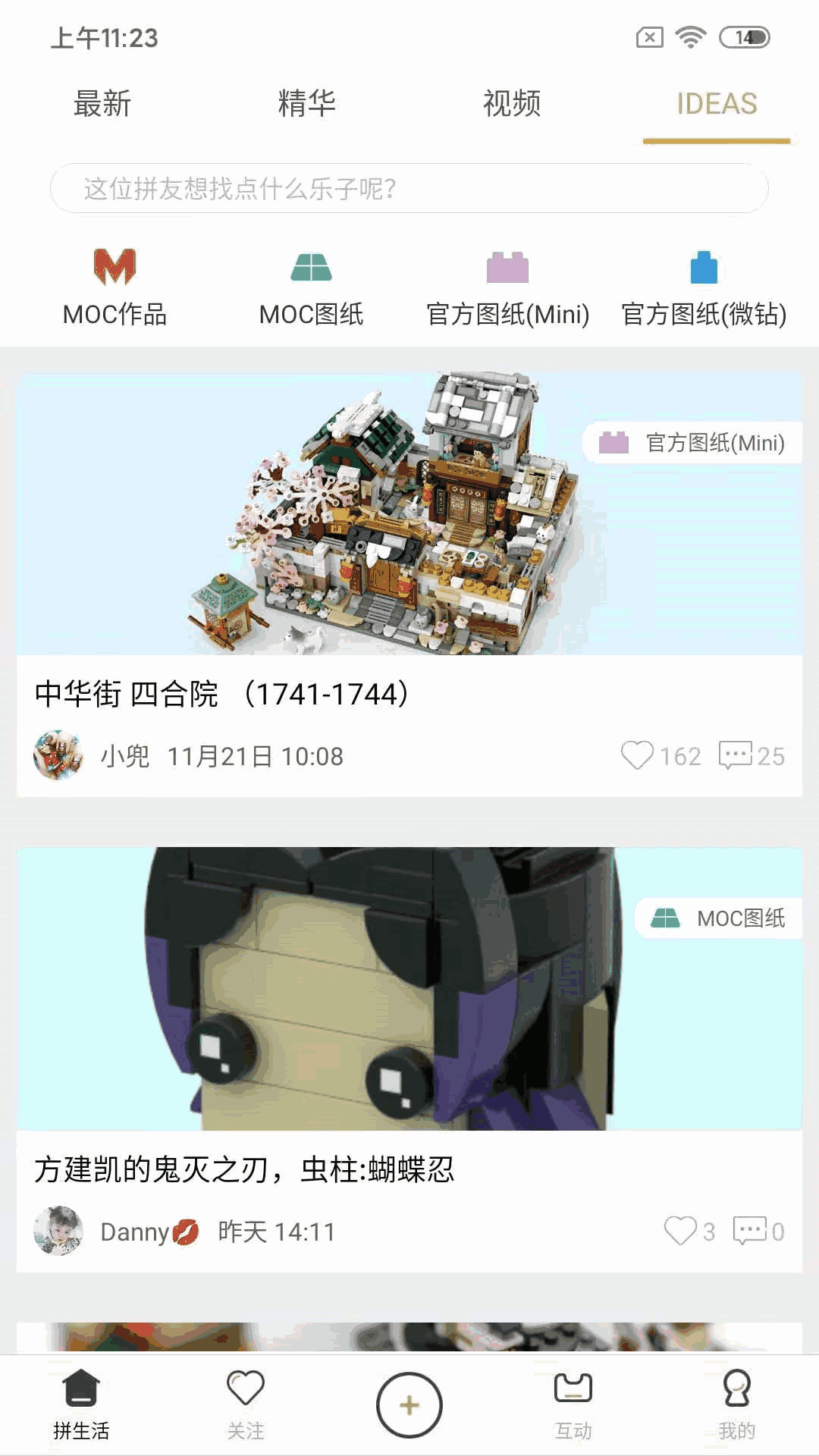Open the MOC作品 category
This screenshot has width=819, height=1456.
click(115, 288)
